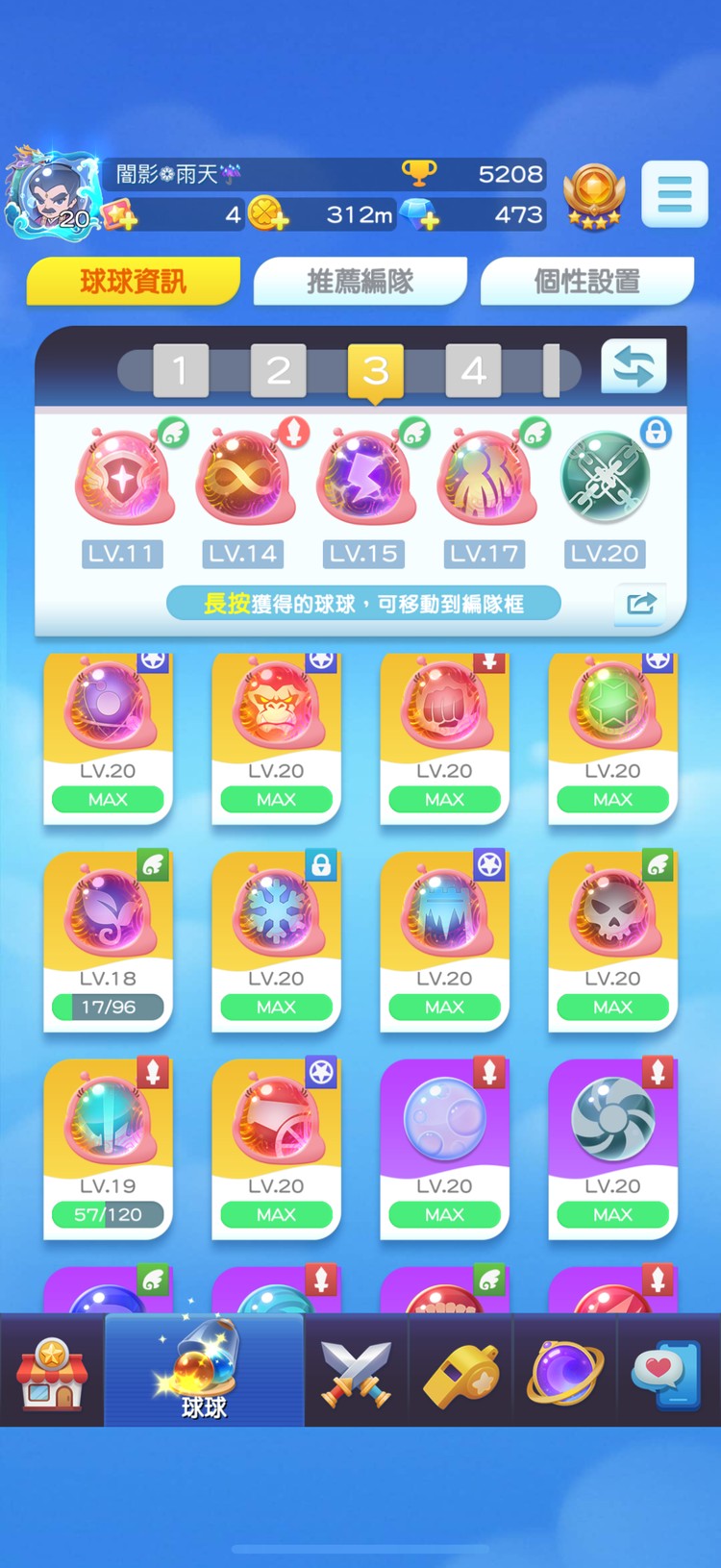Viewport: 721px width, 1568px height.
Task: Open the whistle tab
Action: pyautogui.click(x=460, y=1372)
